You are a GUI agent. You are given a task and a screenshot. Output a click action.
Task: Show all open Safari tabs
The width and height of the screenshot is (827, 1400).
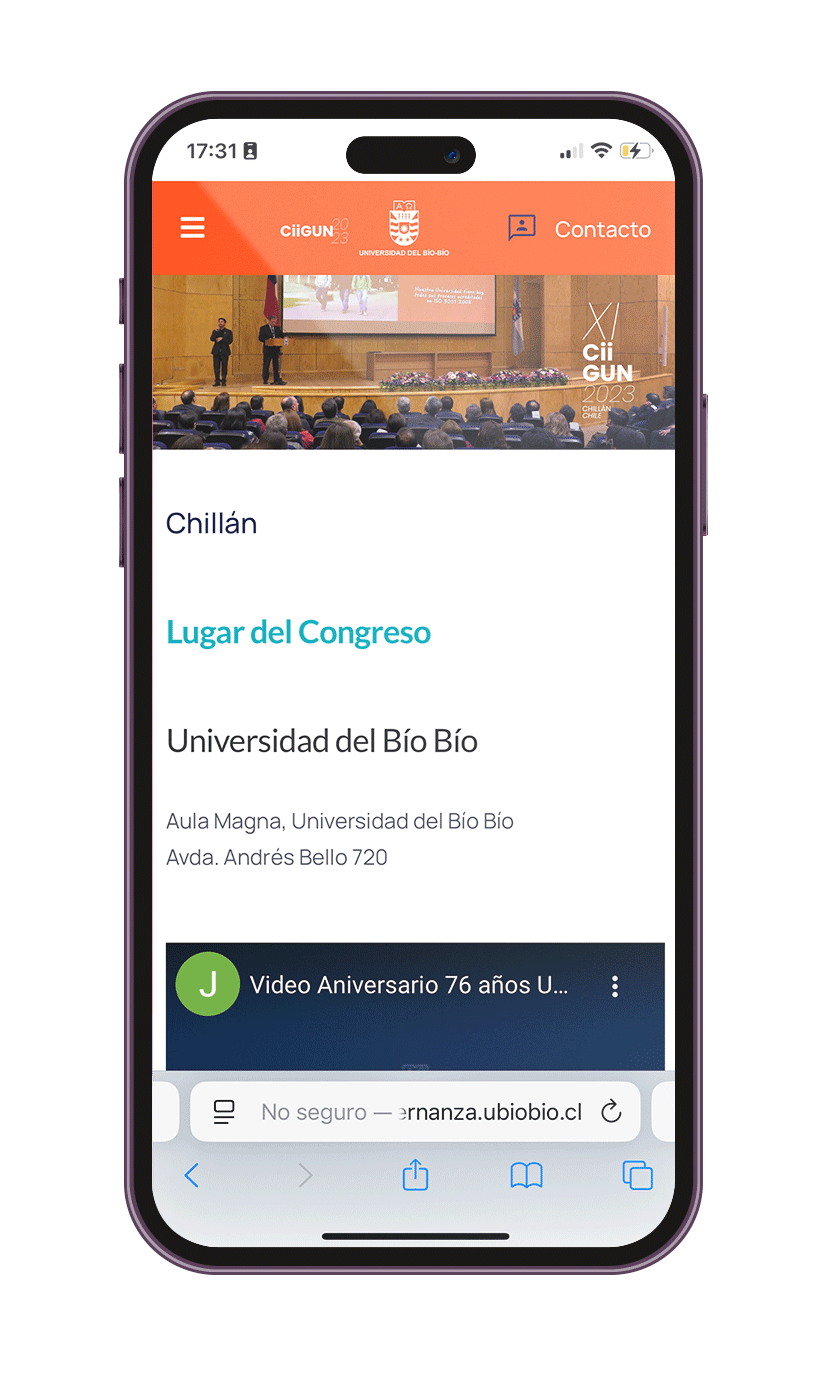(637, 1176)
